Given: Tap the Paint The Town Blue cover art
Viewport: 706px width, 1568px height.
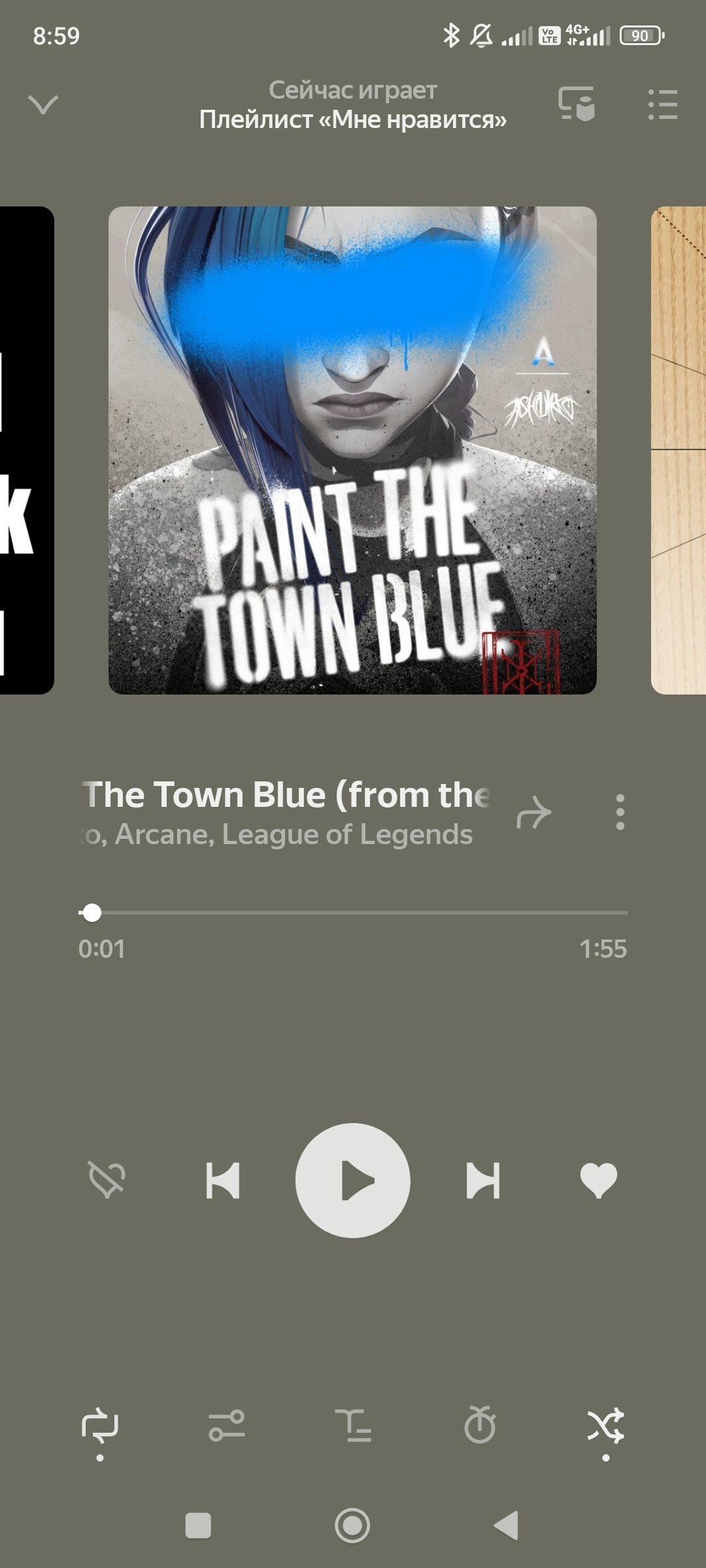Looking at the screenshot, I should 352,450.
